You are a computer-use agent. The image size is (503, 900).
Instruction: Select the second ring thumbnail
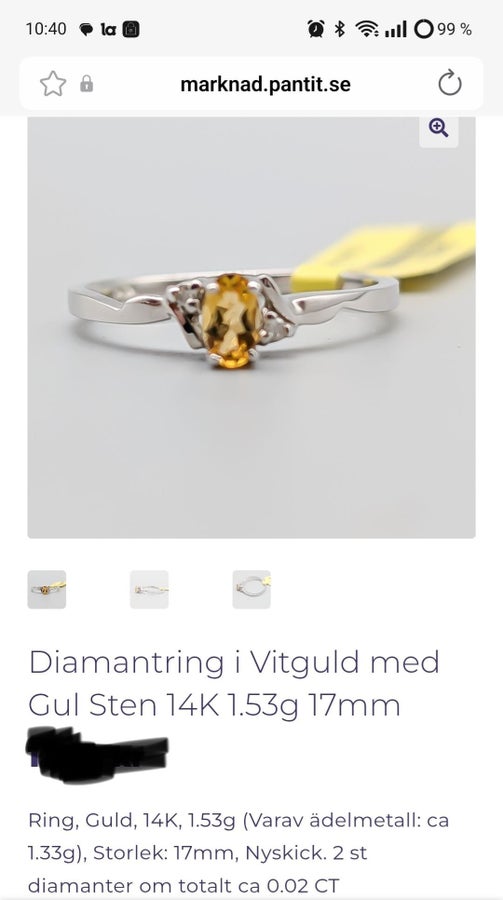coord(149,589)
